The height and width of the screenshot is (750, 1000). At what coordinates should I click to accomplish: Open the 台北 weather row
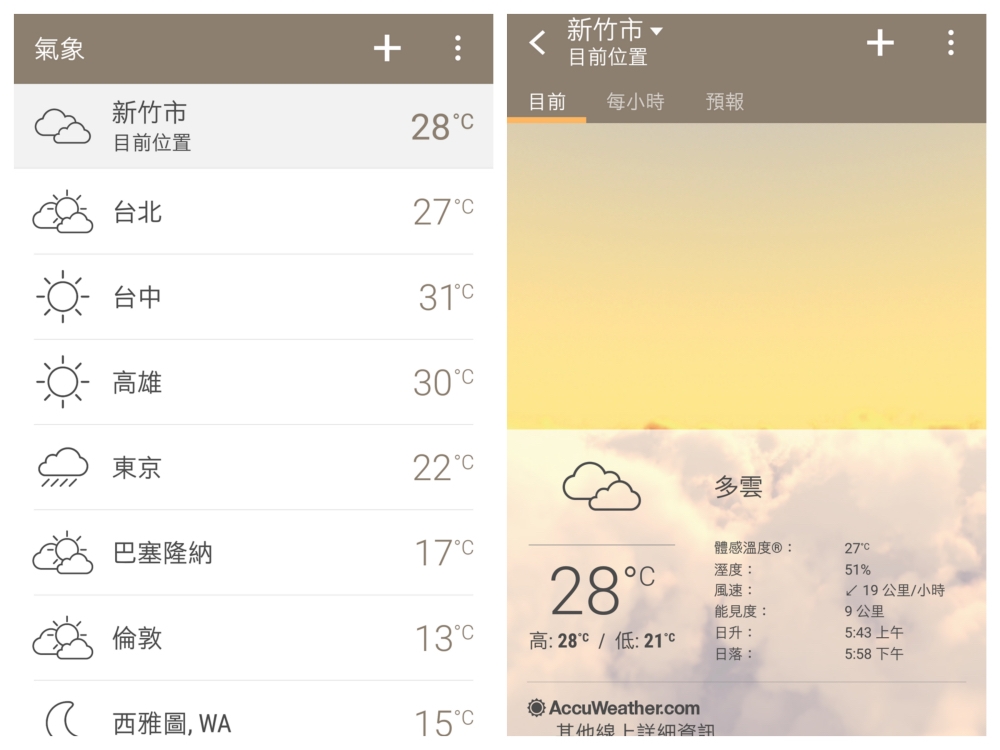tap(253, 212)
